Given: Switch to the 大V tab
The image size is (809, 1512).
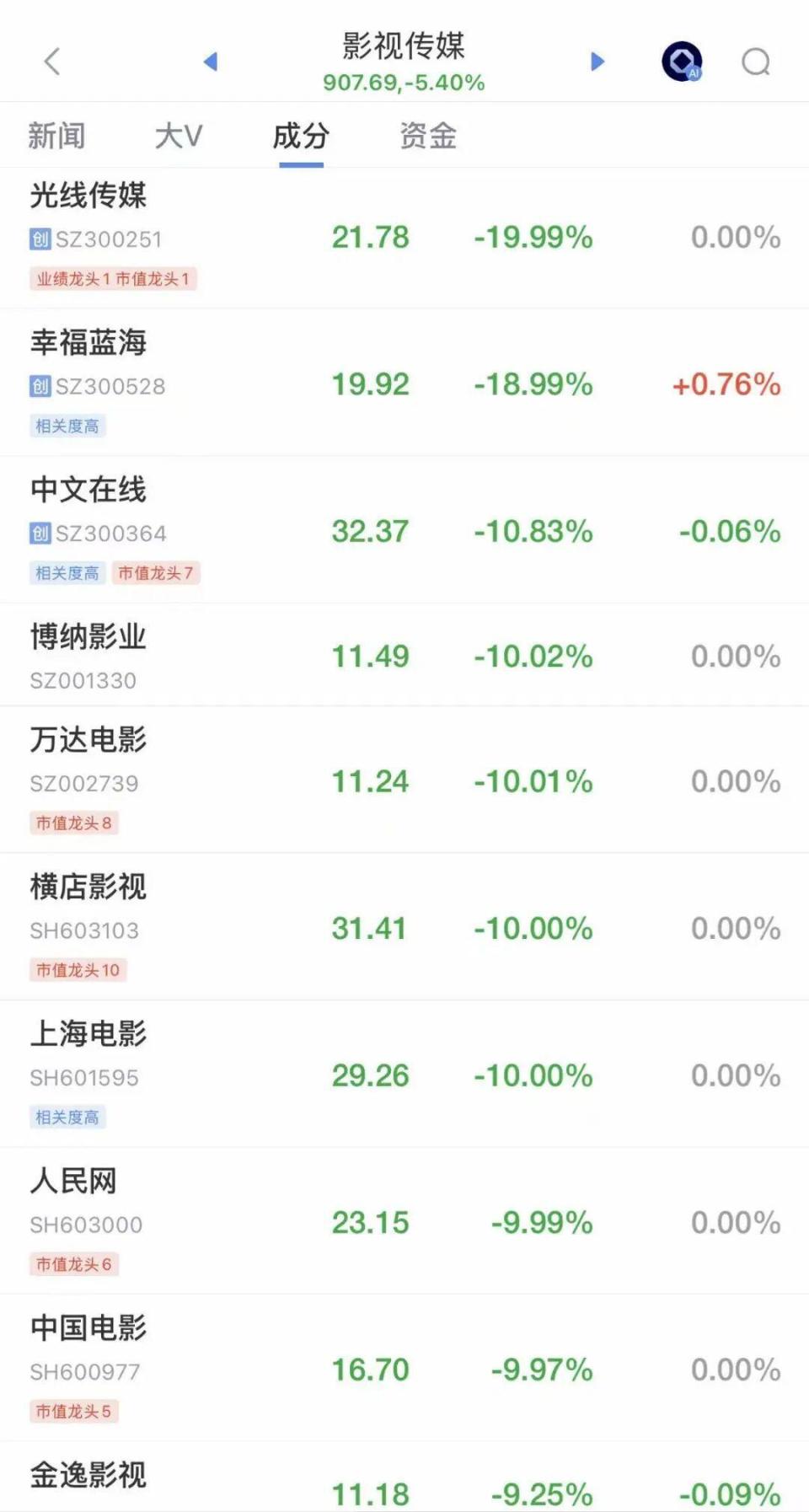Looking at the screenshot, I should pyautogui.click(x=178, y=136).
